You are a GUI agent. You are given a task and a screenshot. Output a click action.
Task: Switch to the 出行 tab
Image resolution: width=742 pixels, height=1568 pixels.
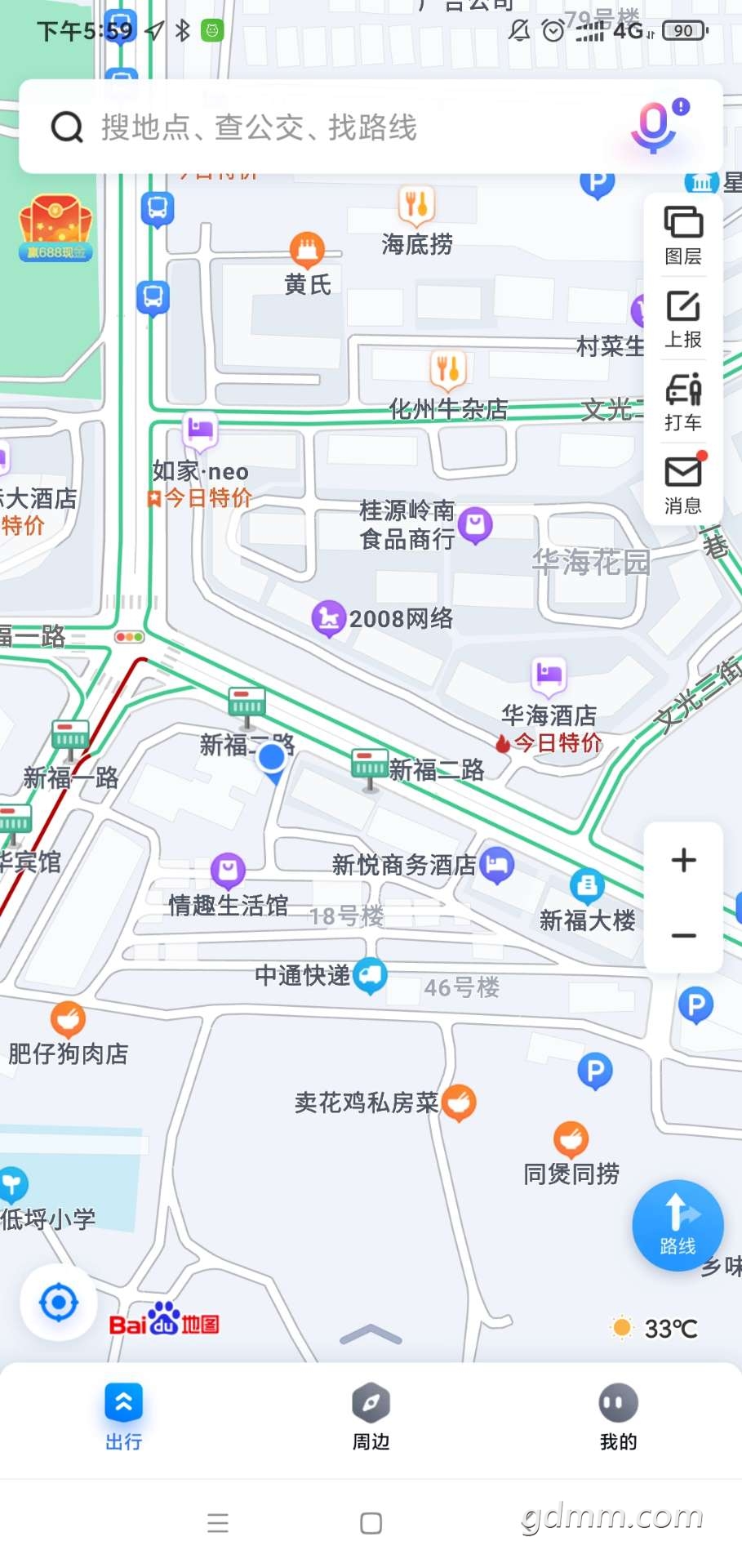point(124,1417)
